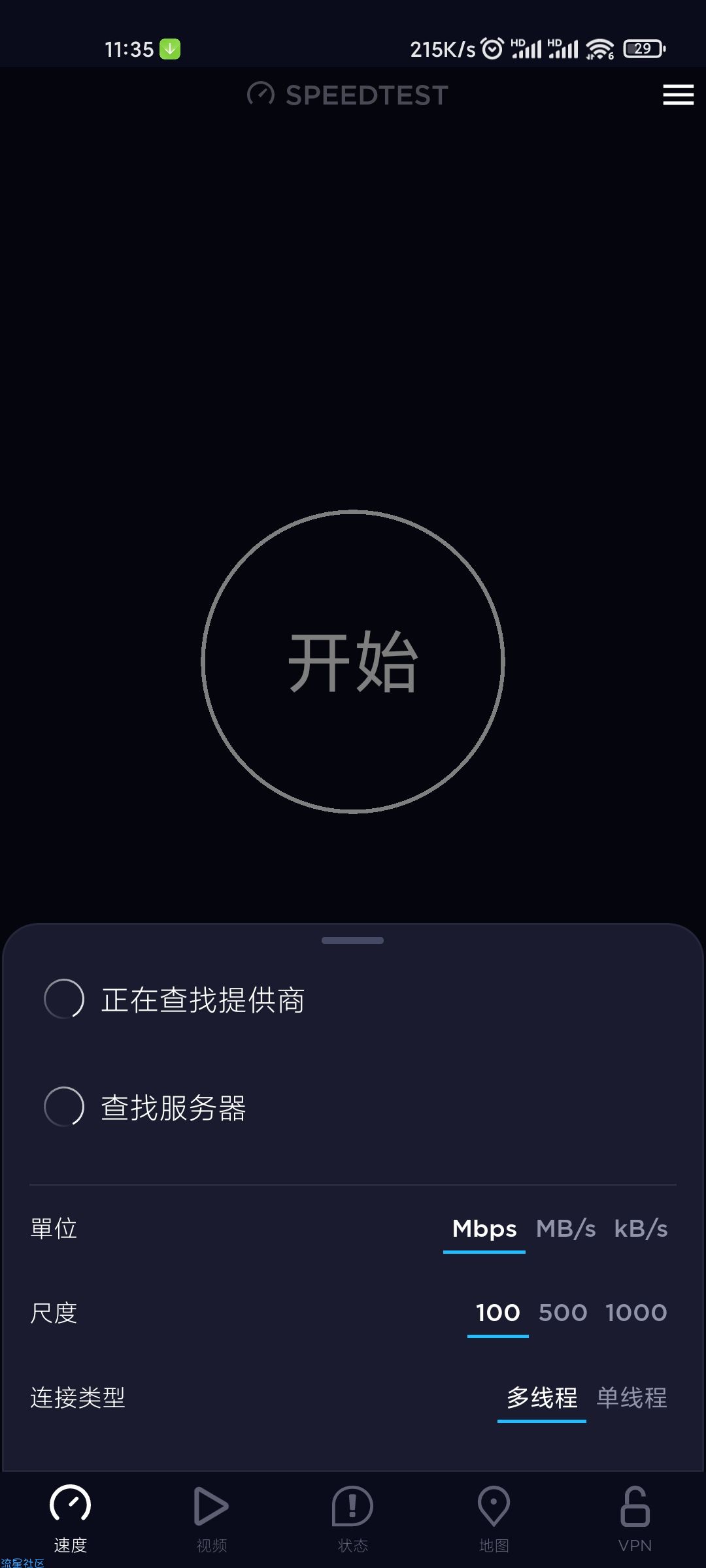Choose 多线程 connection type
706x1568 pixels.
(x=542, y=1398)
